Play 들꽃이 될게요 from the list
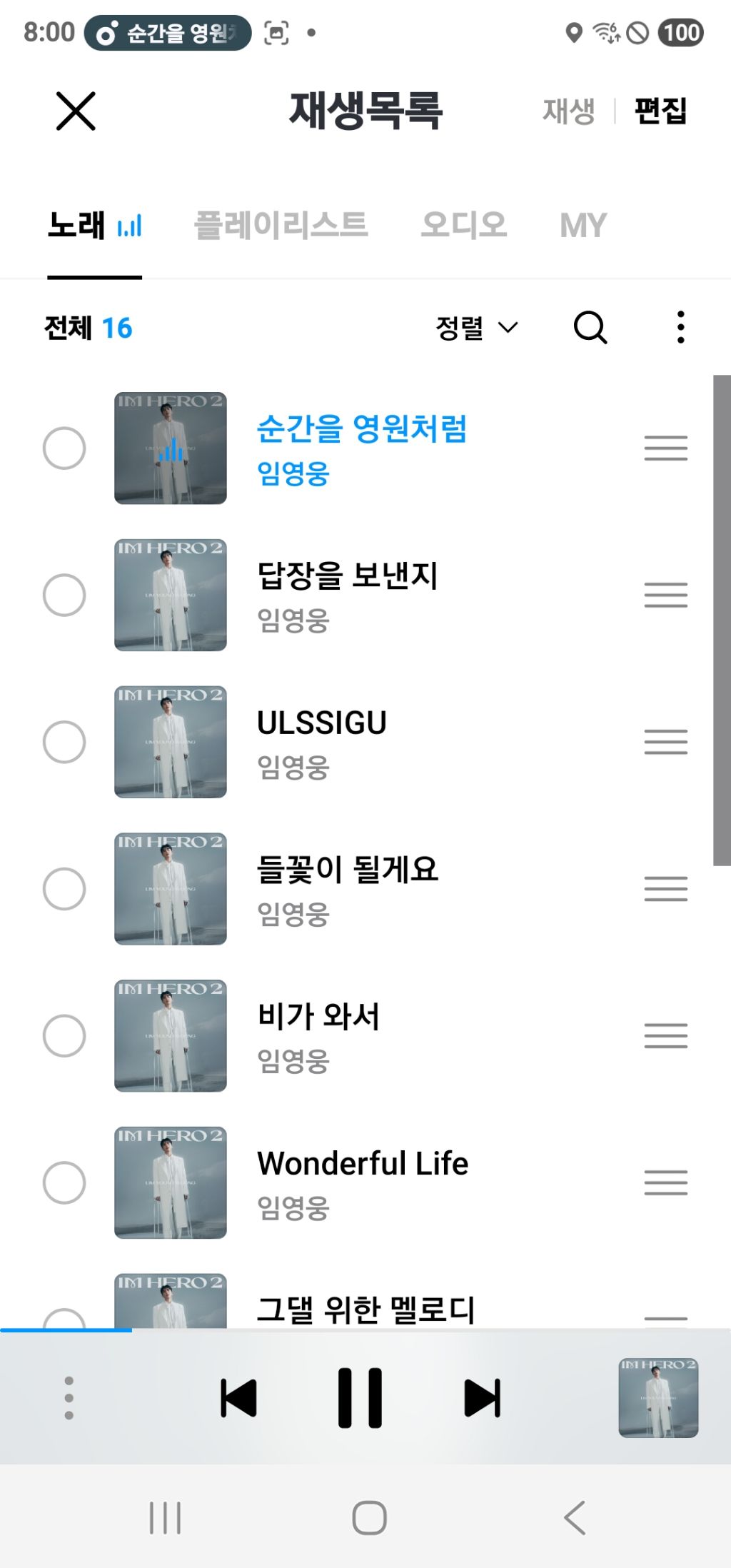Screen dimensions: 731x1568 348,870
